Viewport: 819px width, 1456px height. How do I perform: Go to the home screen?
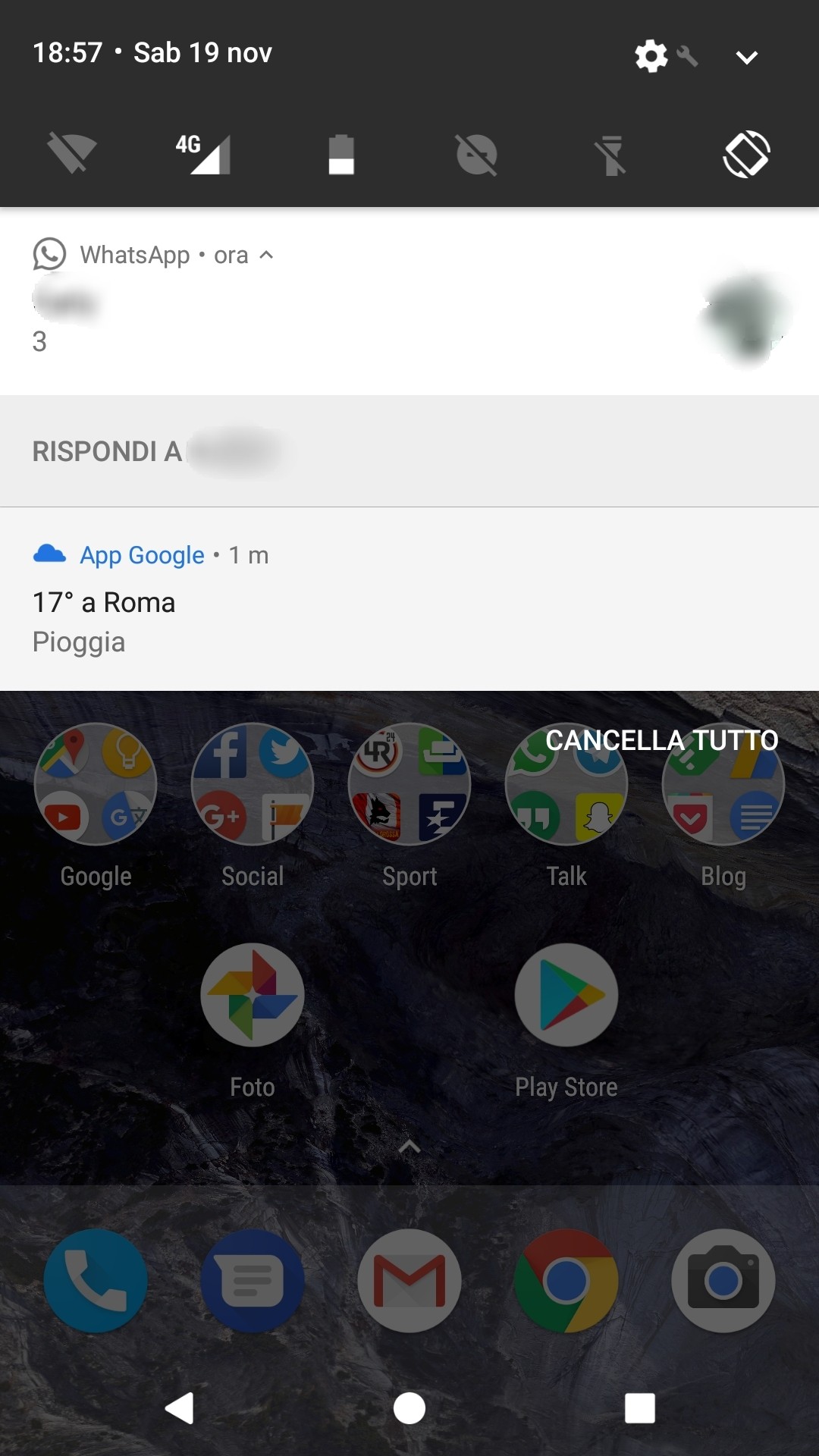[409, 1408]
